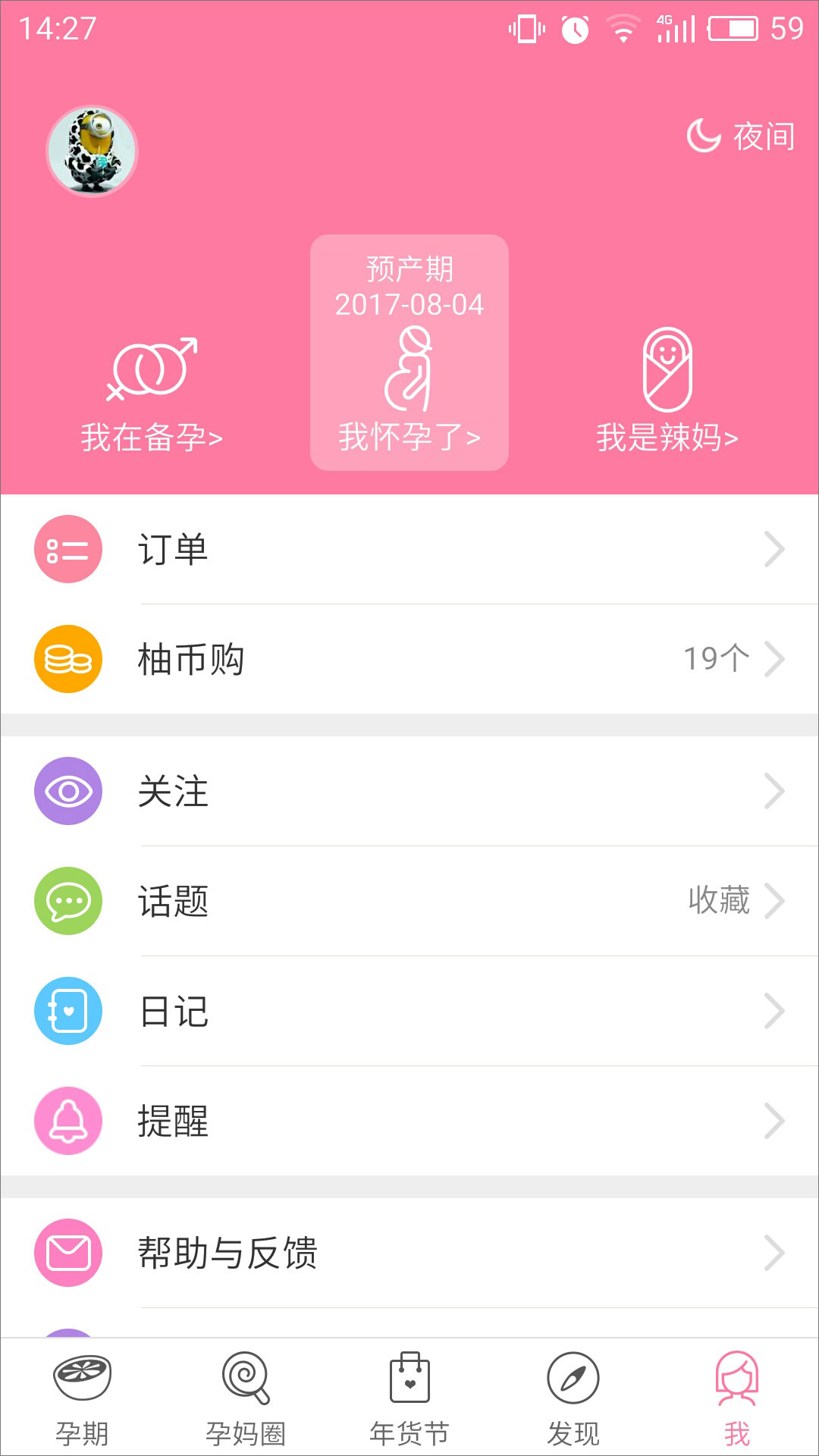Screen dimensions: 819x1456
Task: Tap the minion profile avatar
Action: [93, 151]
